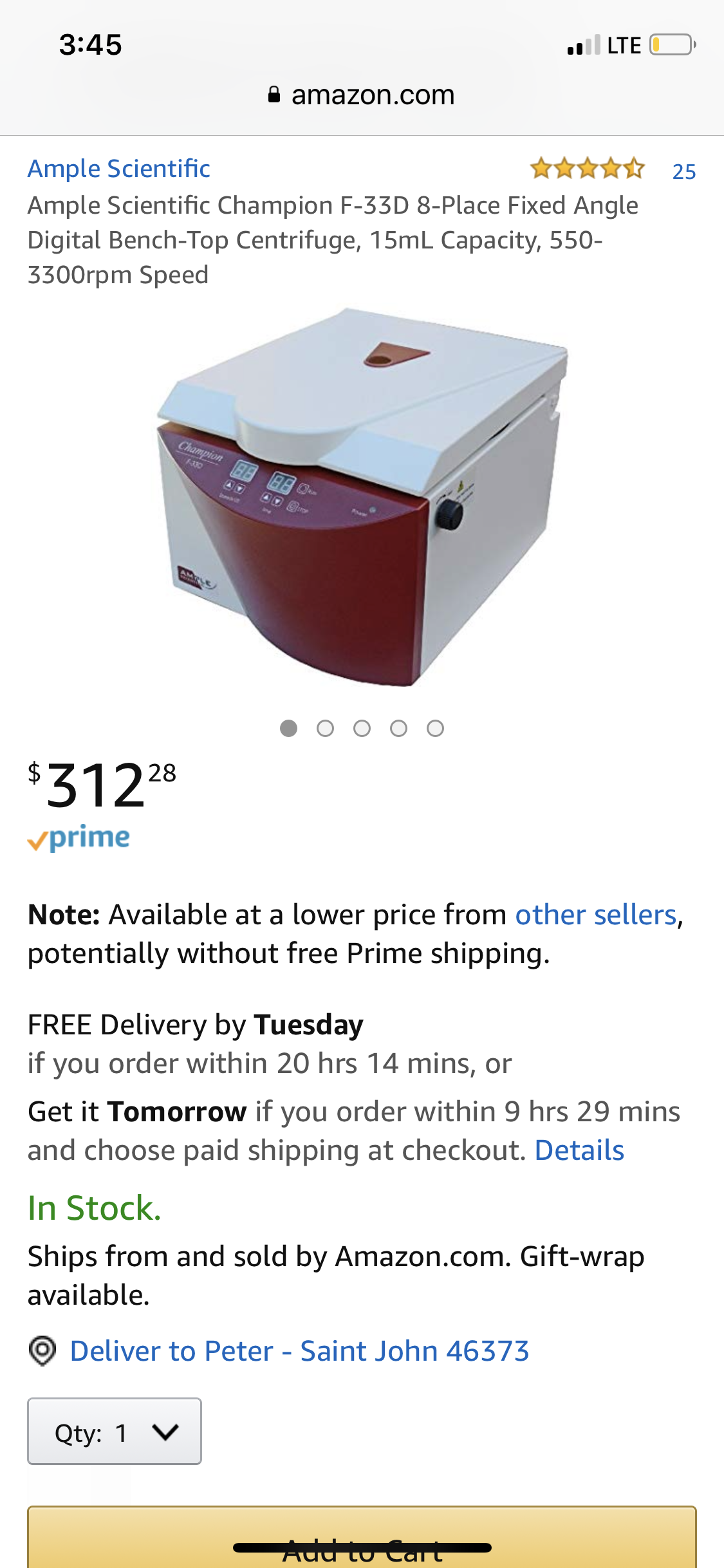Tap the amazon.com address bar
This screenshot has height=1568, width=724.
(x=362, y=95)
